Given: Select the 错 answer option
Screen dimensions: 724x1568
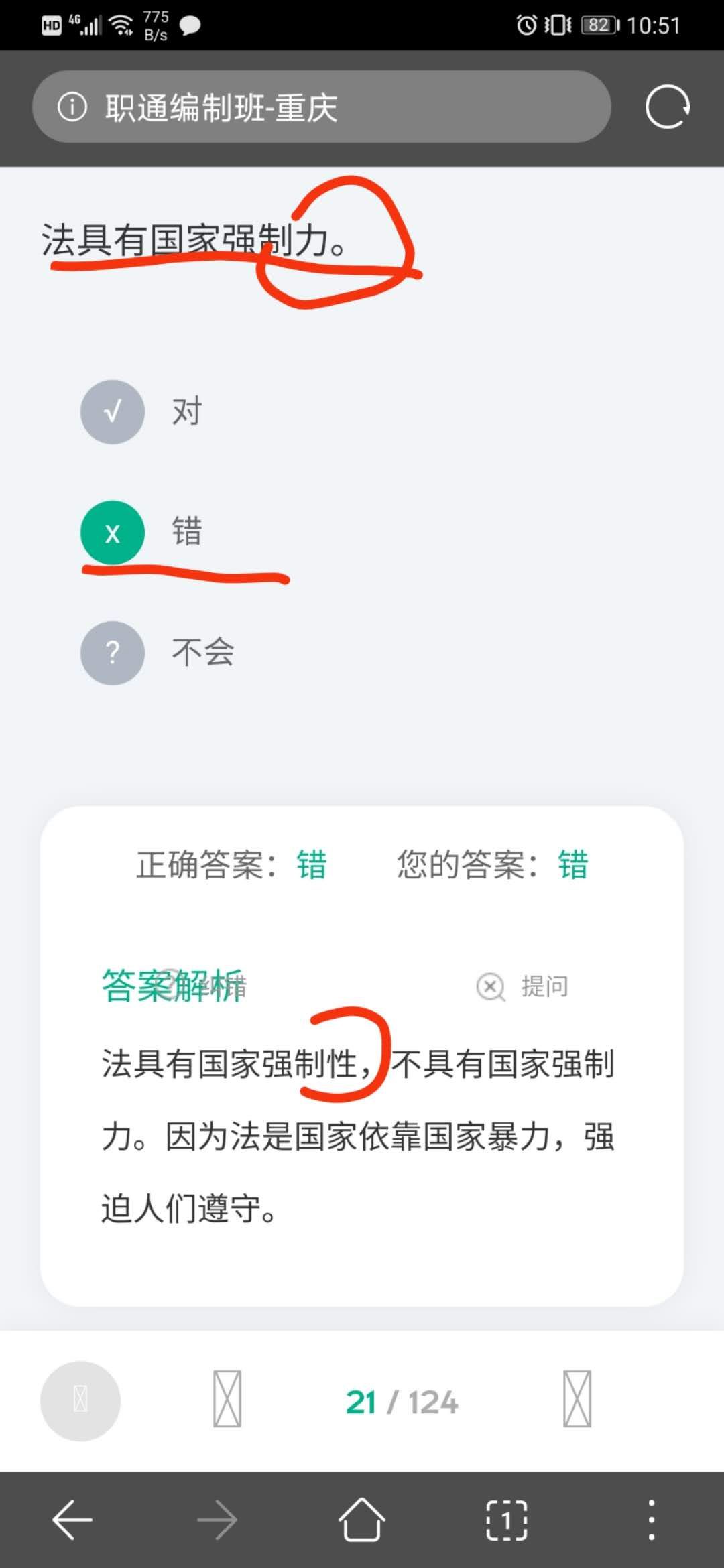Looking at the screenshot, I should tap(113, 532).
